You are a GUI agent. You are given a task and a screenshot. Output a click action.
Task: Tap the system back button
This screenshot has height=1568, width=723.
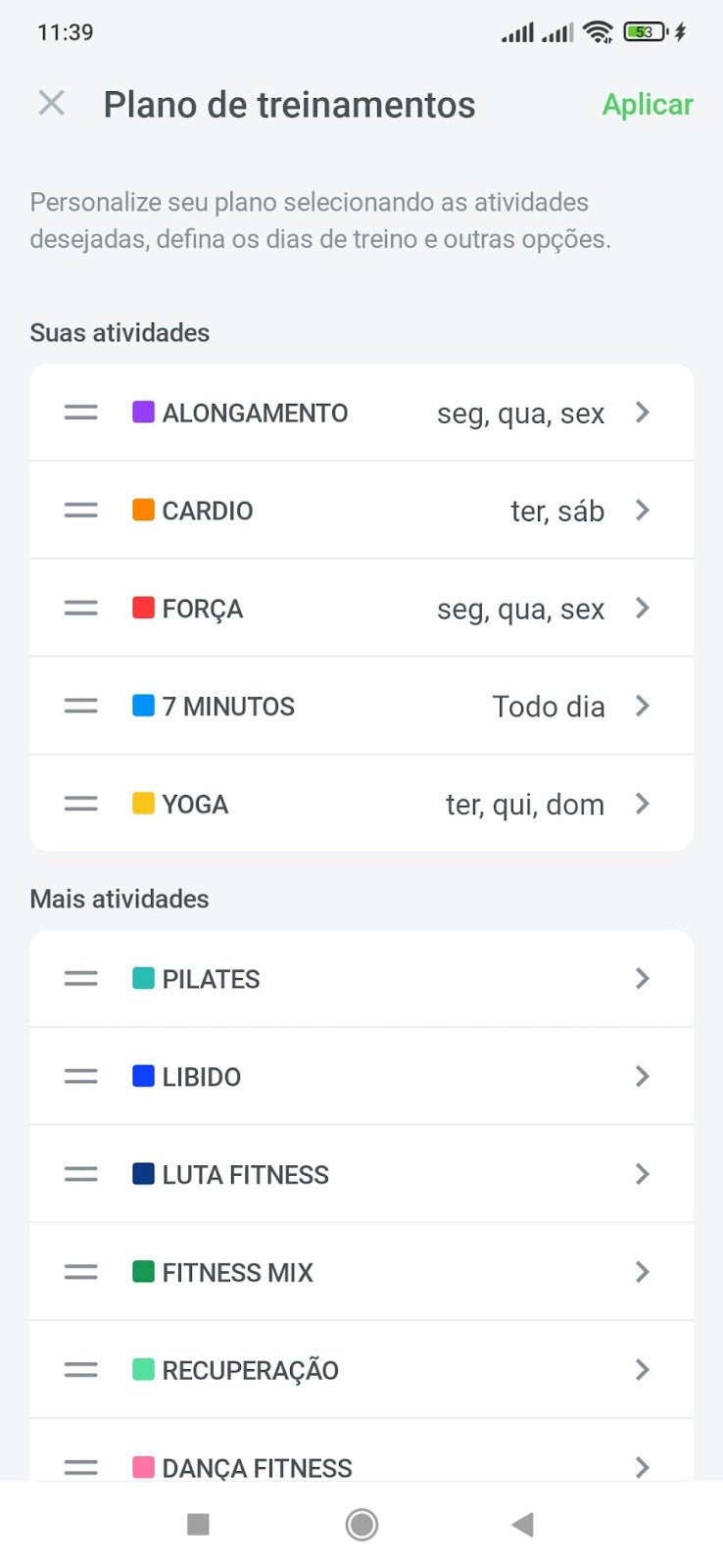point(523,1524)
